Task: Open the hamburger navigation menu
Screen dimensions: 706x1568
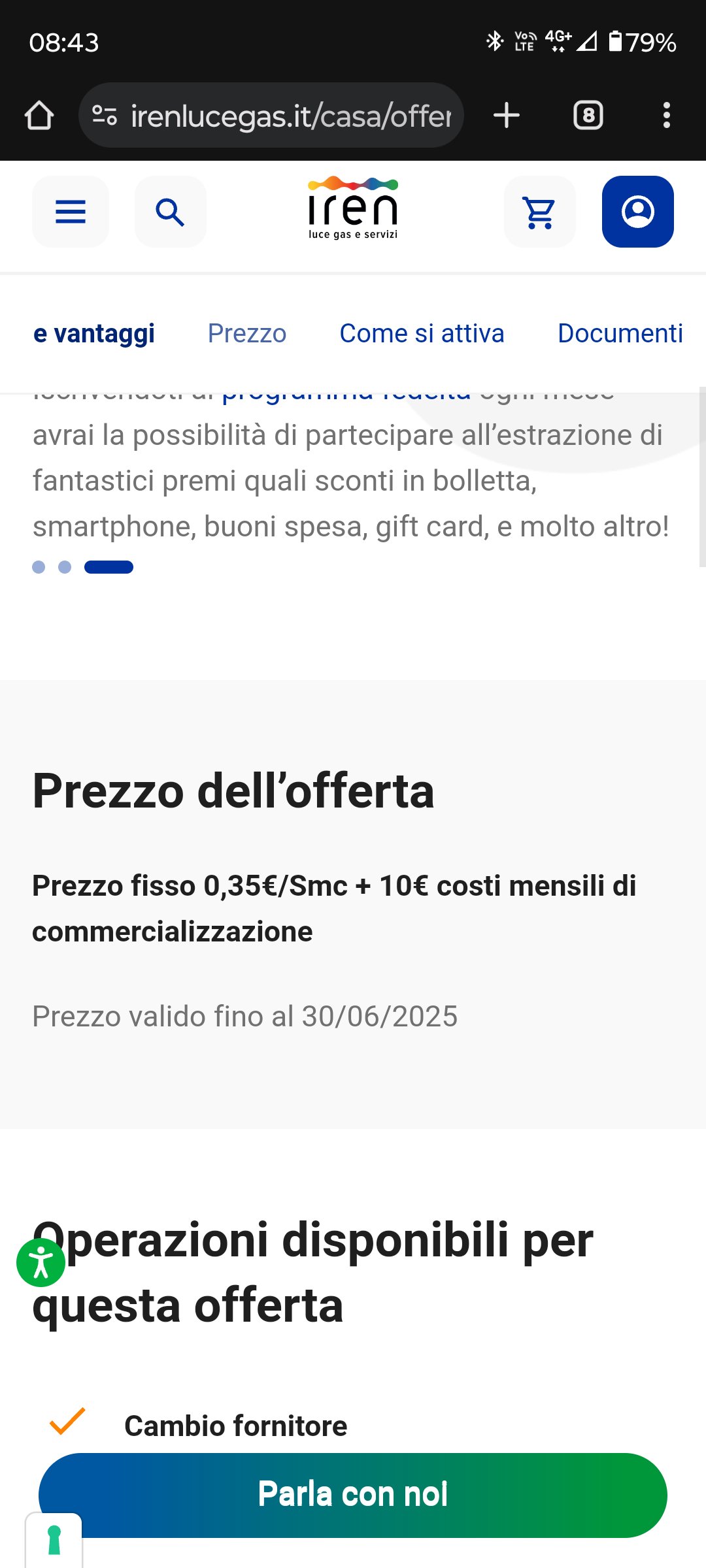Action: coord(71,212)
